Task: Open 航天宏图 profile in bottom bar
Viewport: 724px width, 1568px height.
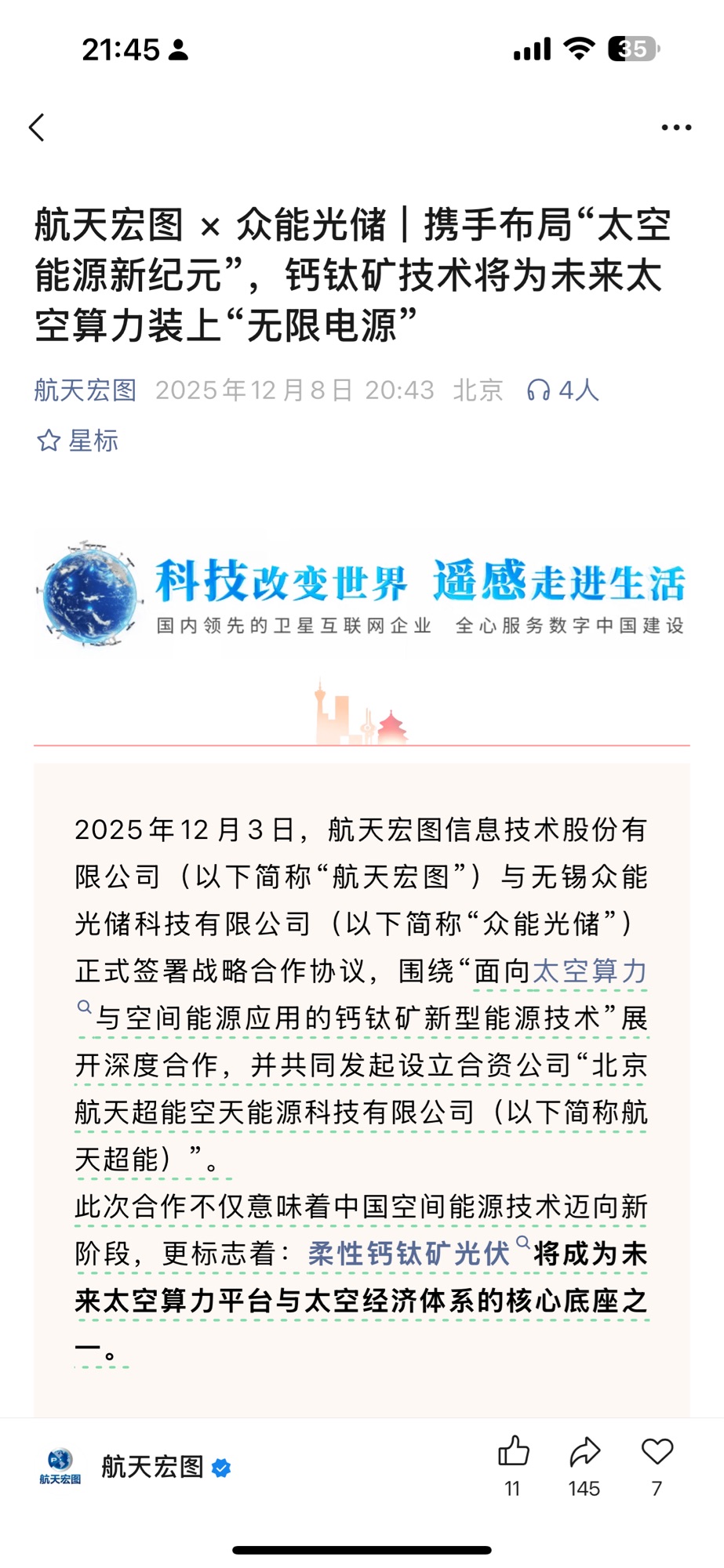Action: (x=151, y=1467)
